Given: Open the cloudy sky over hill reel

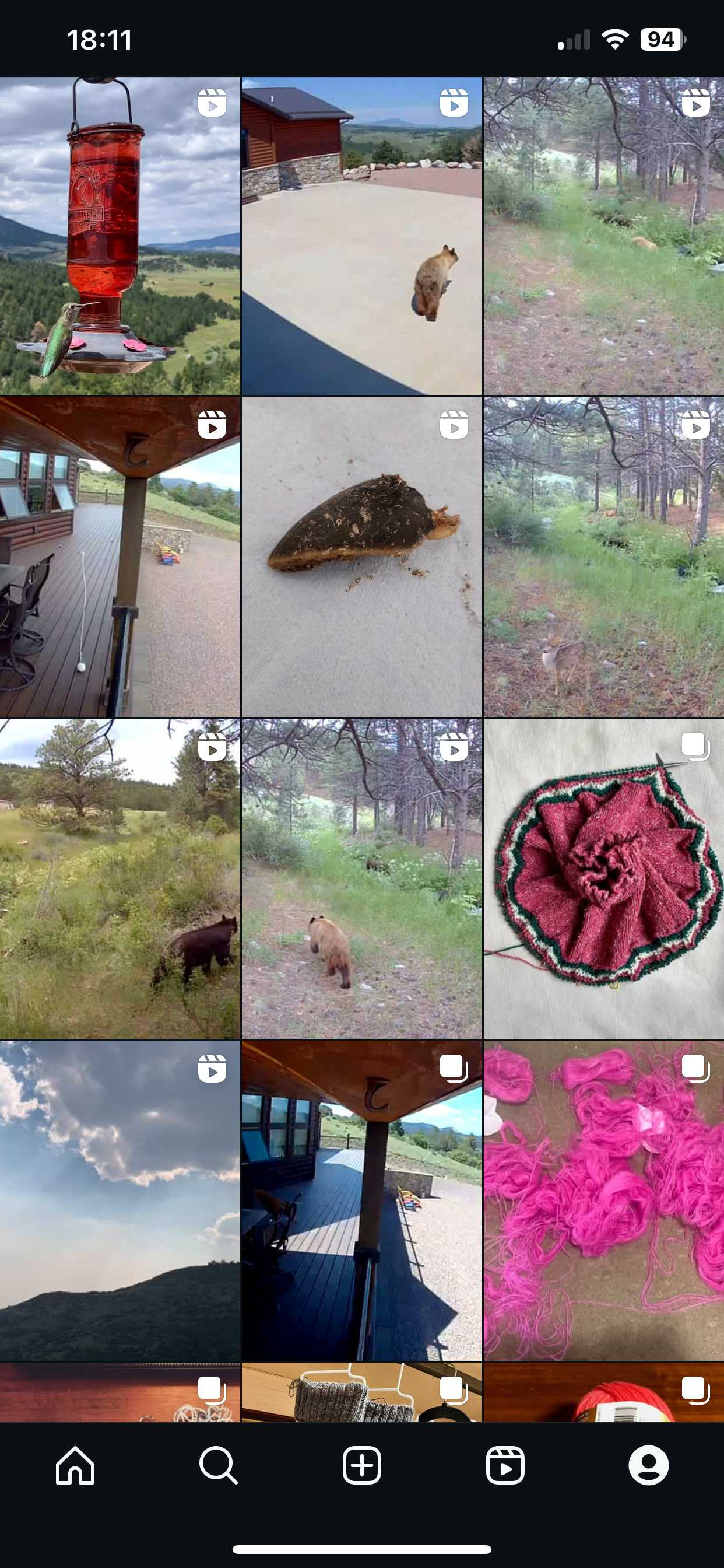Looking at the screenshot, I should (120, 1200).
